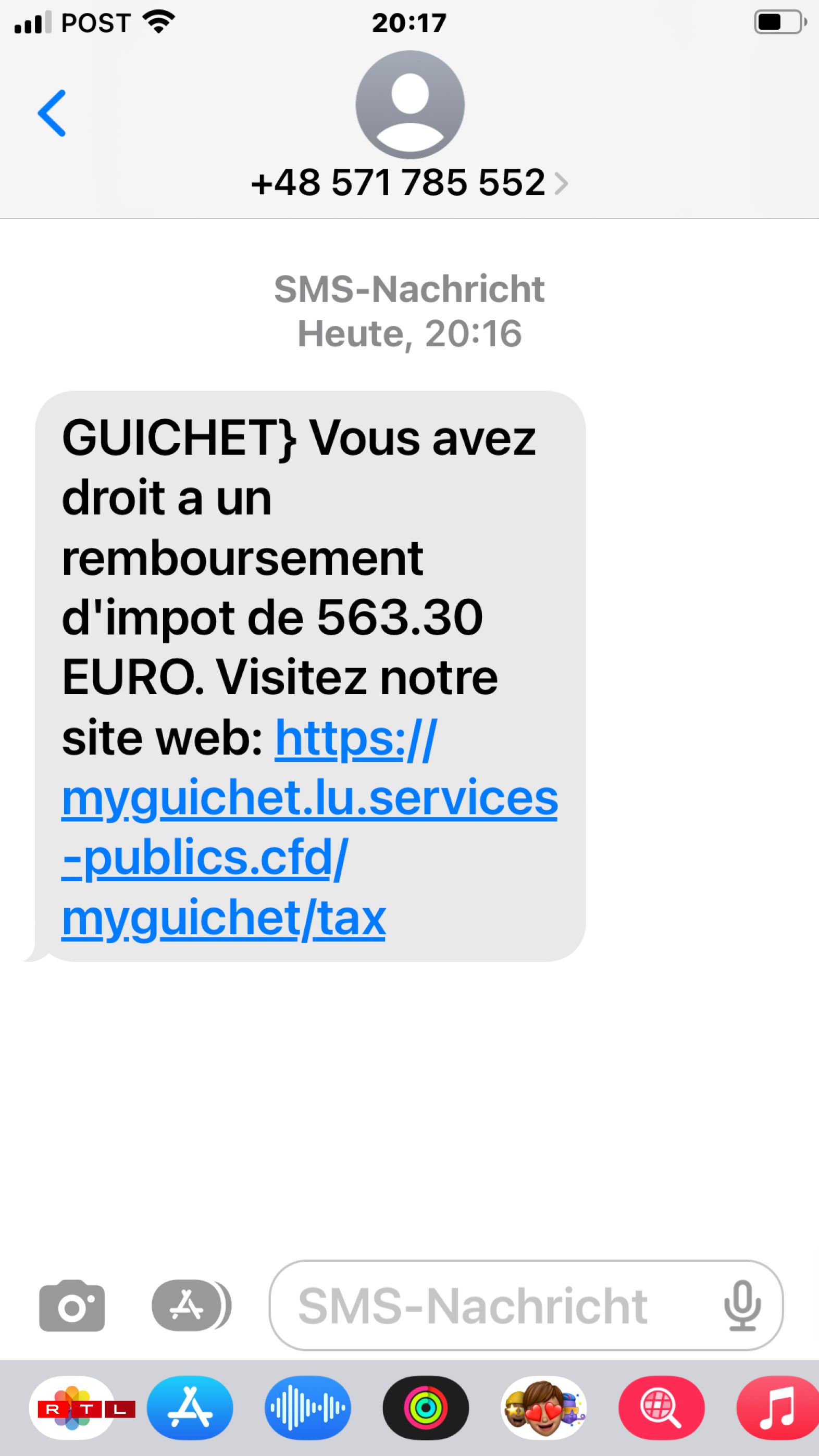This screenshot has height=1456, width=819.
Task: Open the Photos app in the drawer
Action: coord(72,1408)
